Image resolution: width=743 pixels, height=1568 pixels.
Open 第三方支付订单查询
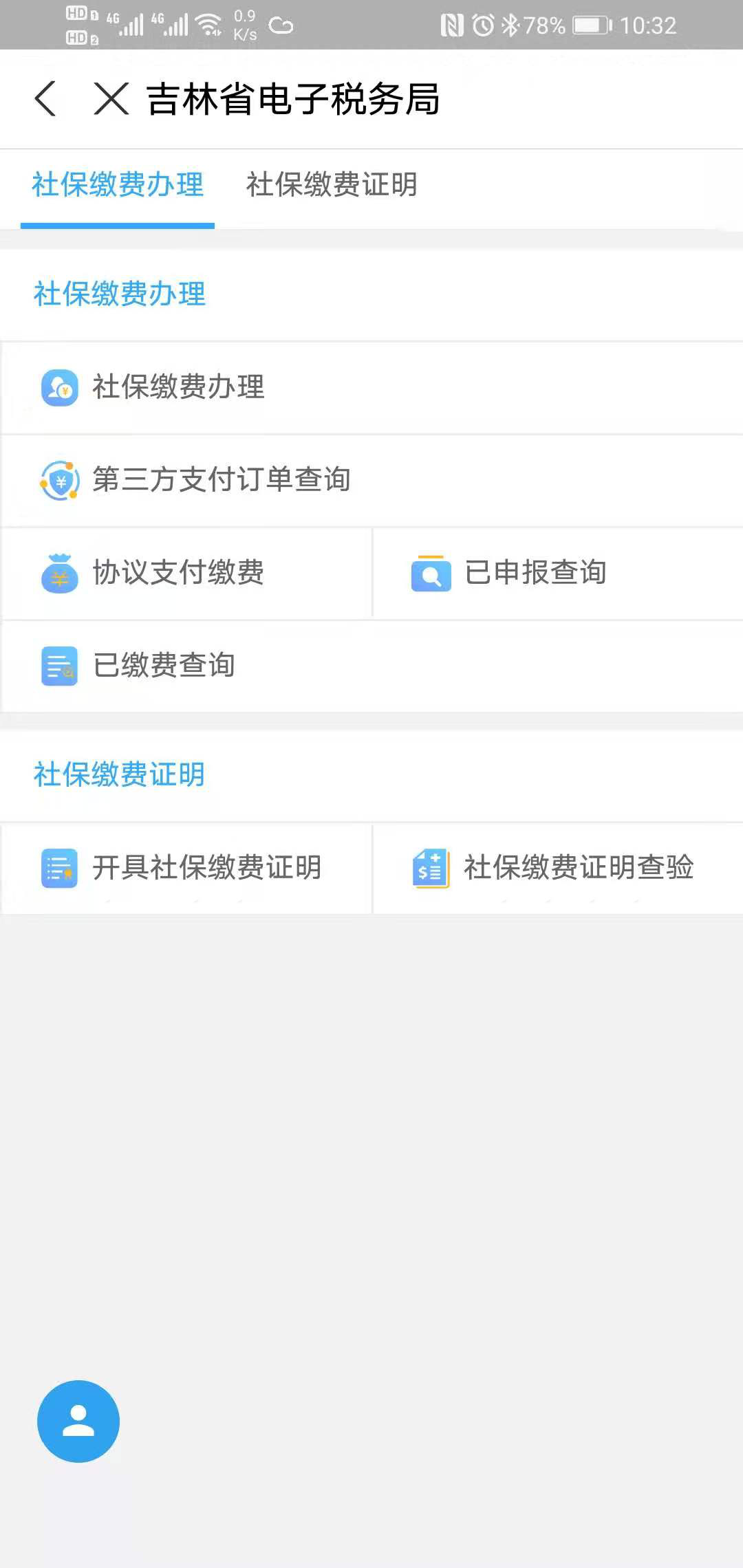tap(371, 480)
